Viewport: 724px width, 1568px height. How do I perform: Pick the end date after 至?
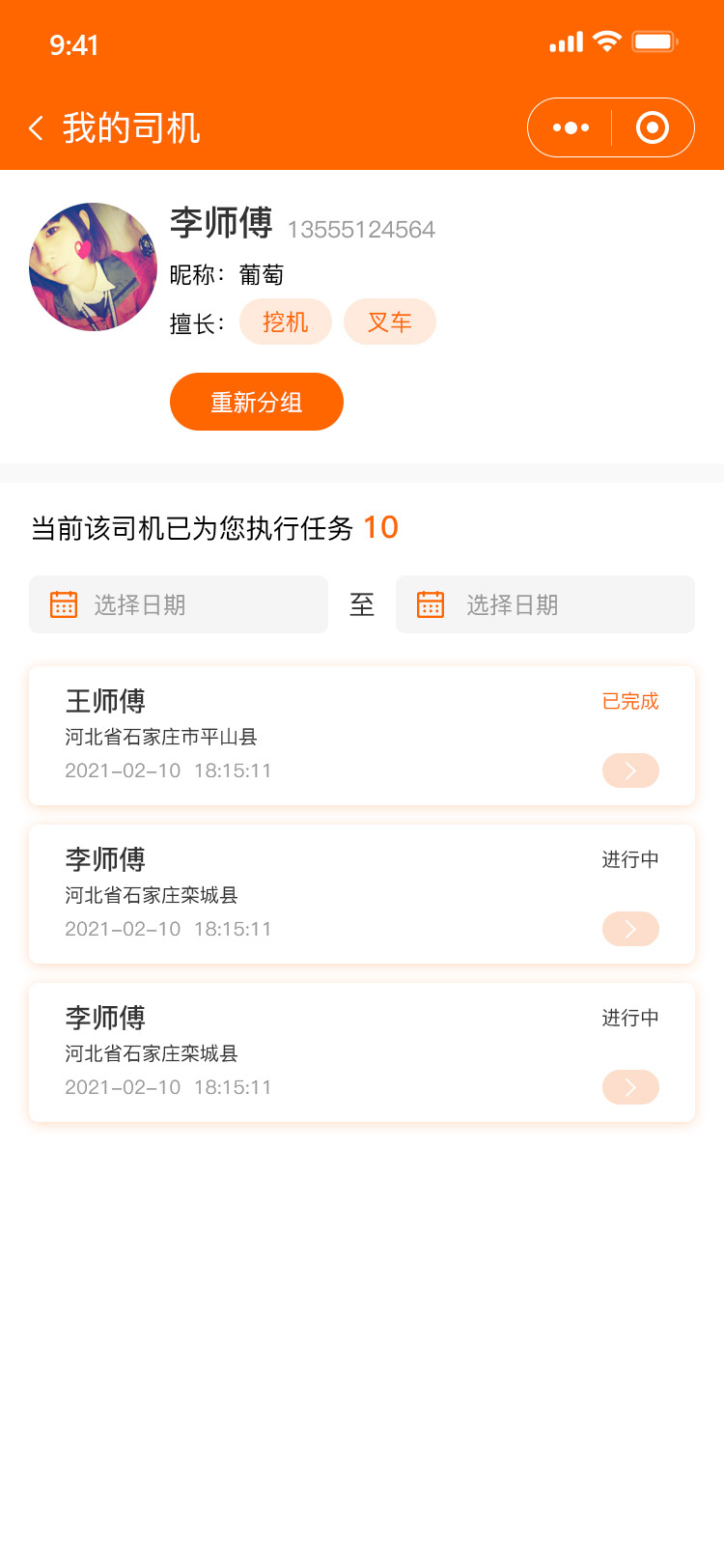tap(545, 604)
